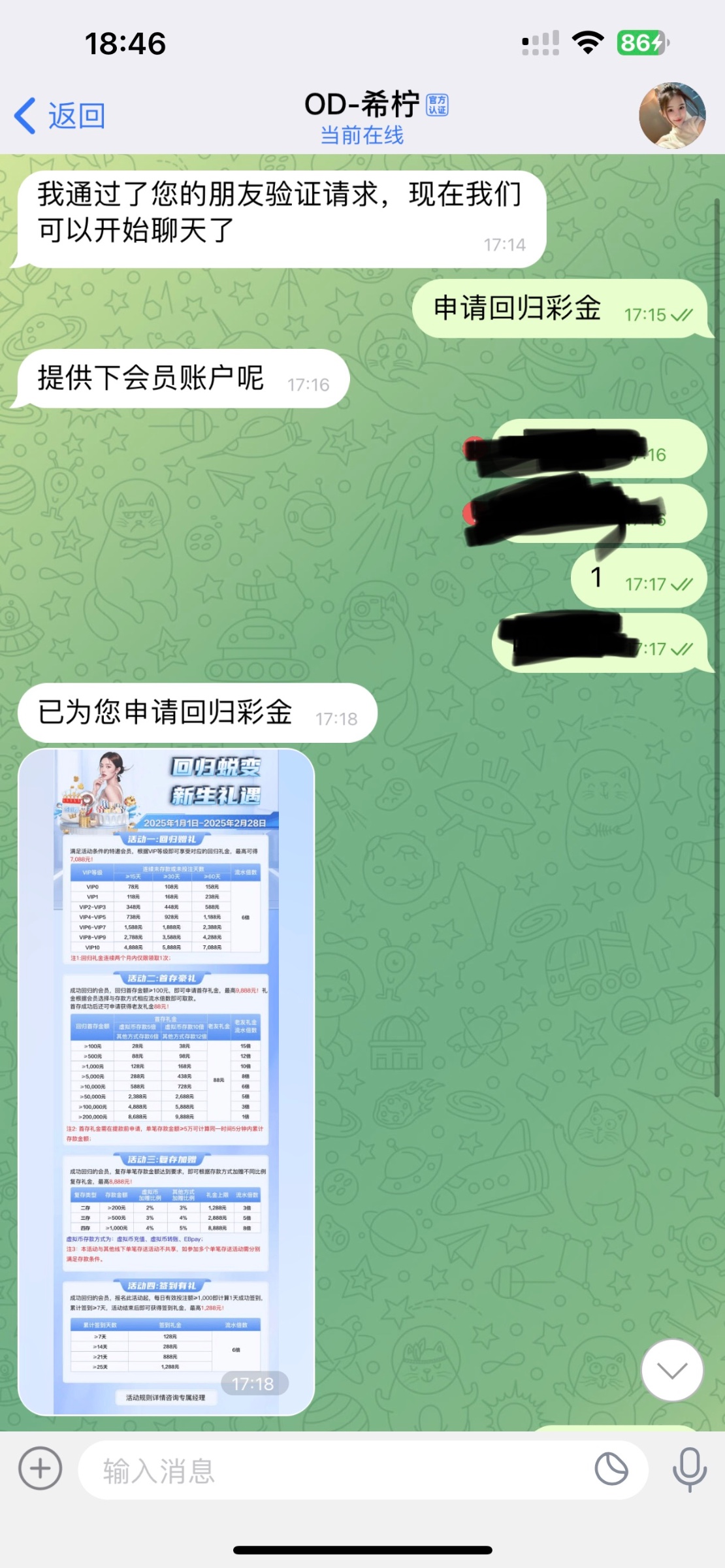Jump to latest messages with down arrow
The height and width of the screenshot is (1568, 725).
[672, 1370]
